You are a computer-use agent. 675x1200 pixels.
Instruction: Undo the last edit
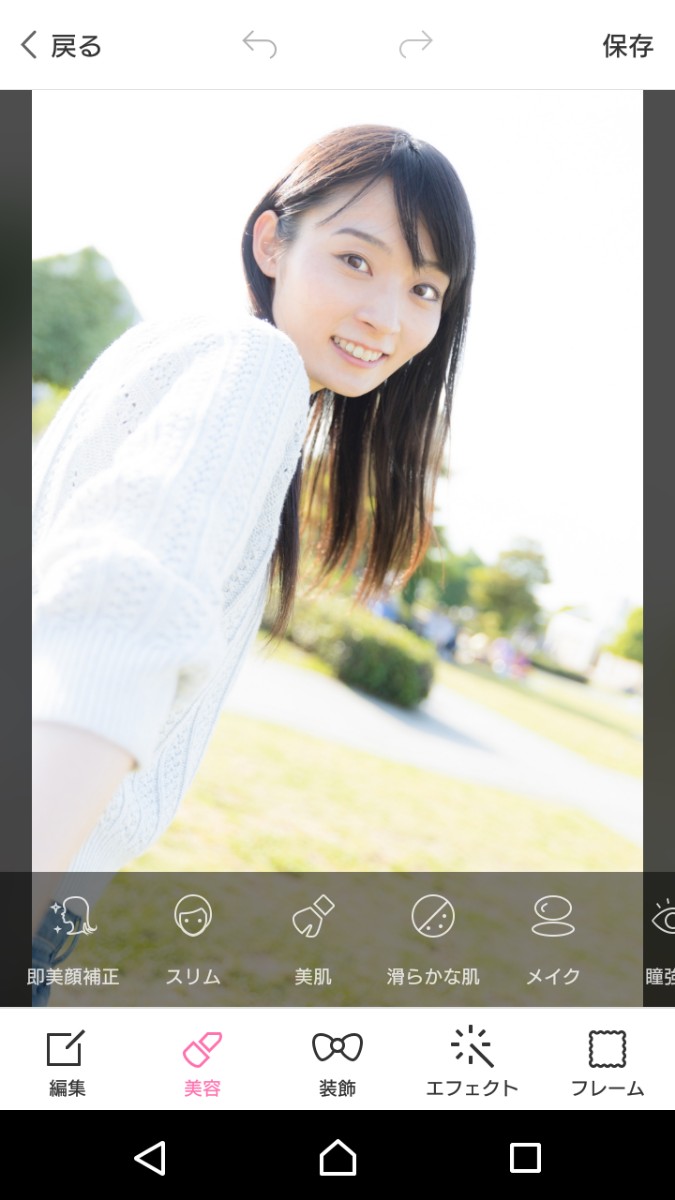[259, 45]
